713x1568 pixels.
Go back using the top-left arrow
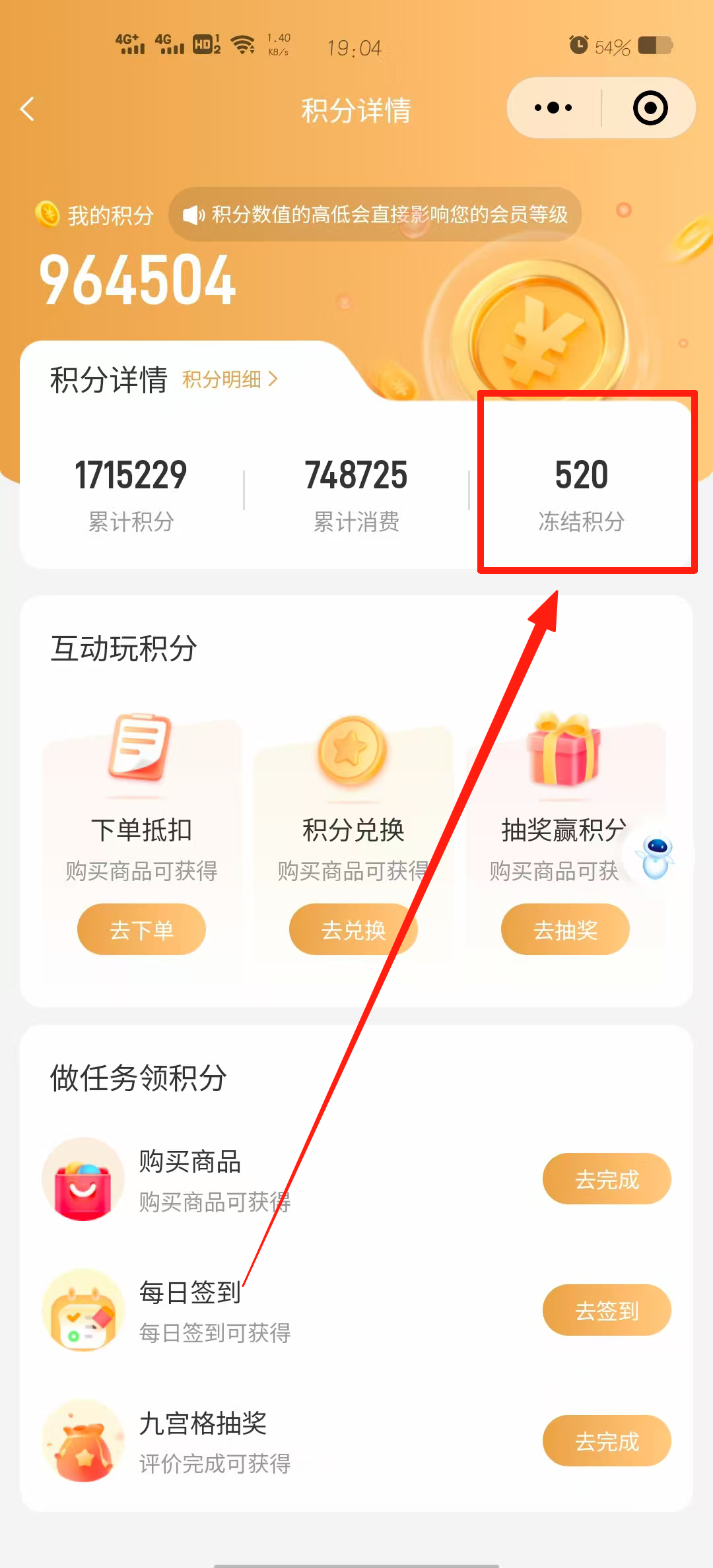point(28,109)
